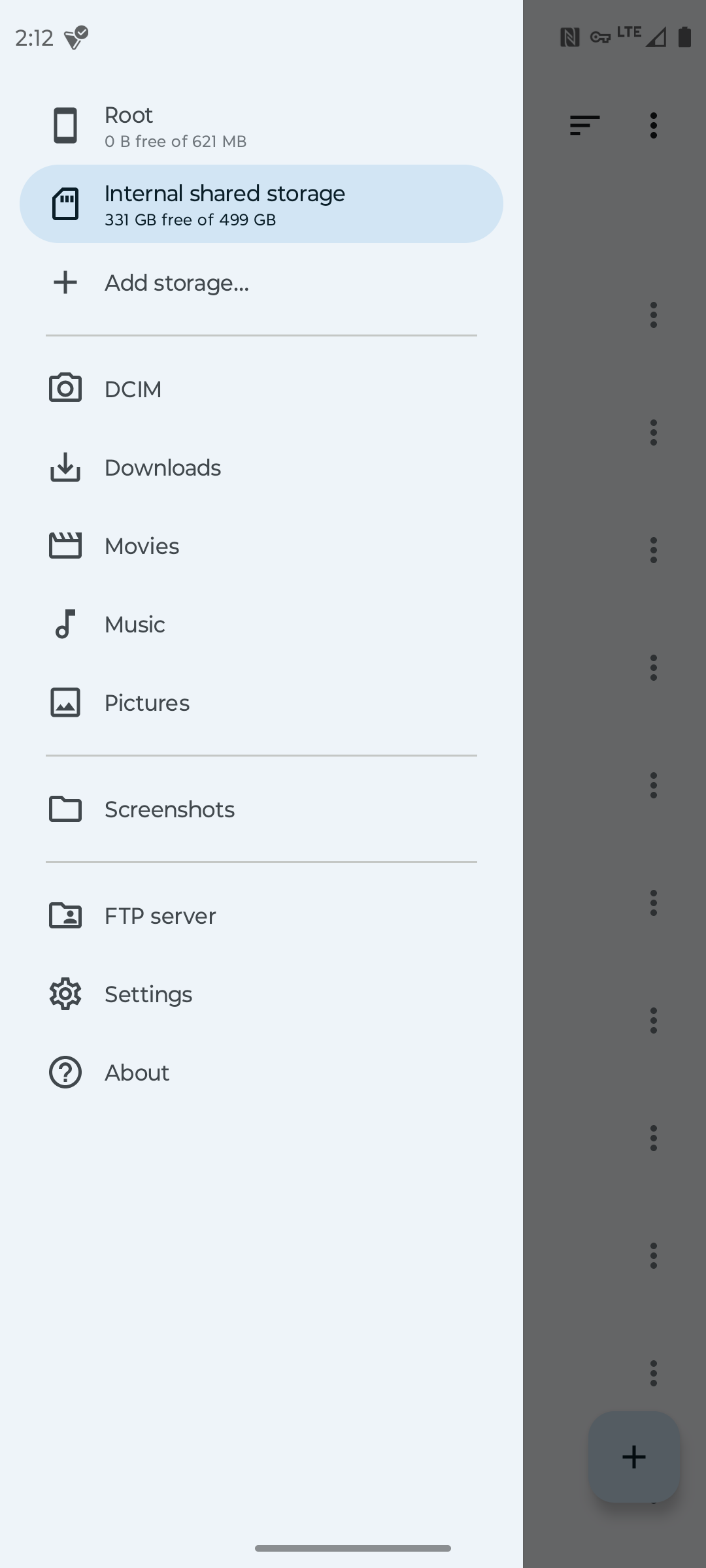Image resolution: width=706 pixels, height=1568 pixels.
Task: Open the Music folder
Action: coord(261,624)
